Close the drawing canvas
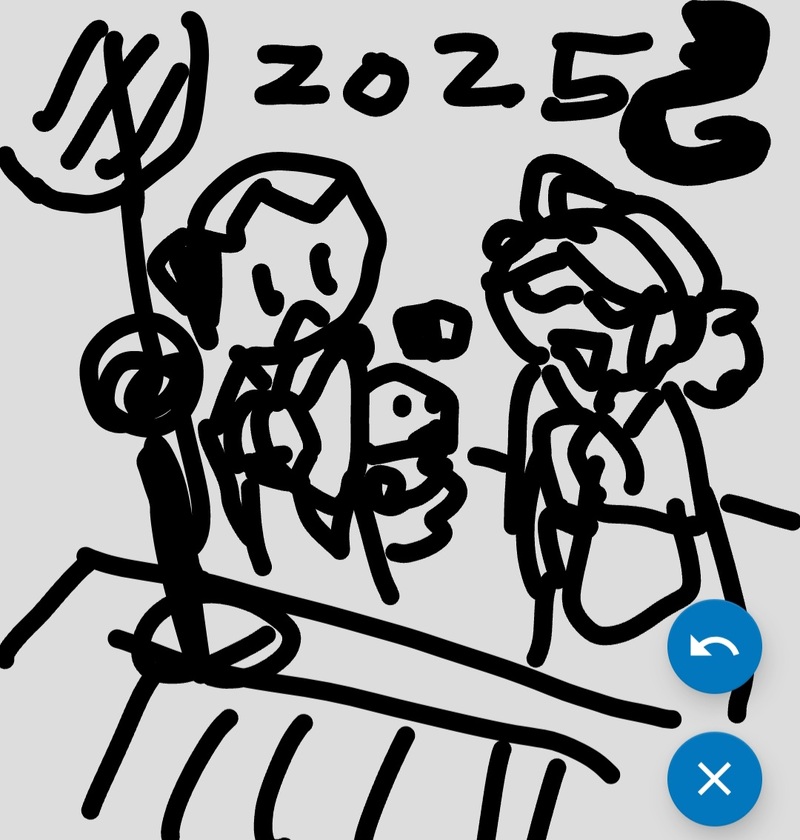 [714, 778]
